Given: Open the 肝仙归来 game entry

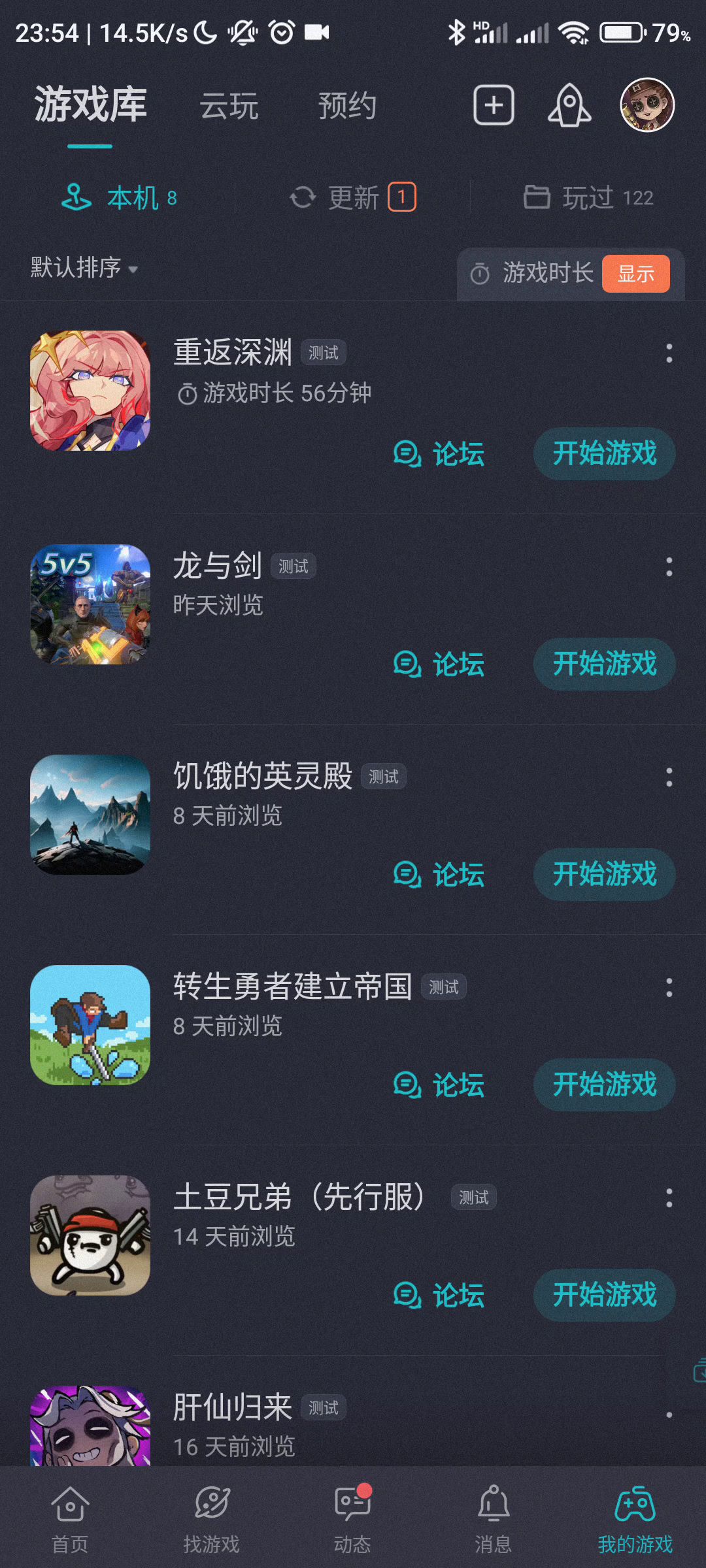Looking at the screenshot, I should tap(232, 1408).
